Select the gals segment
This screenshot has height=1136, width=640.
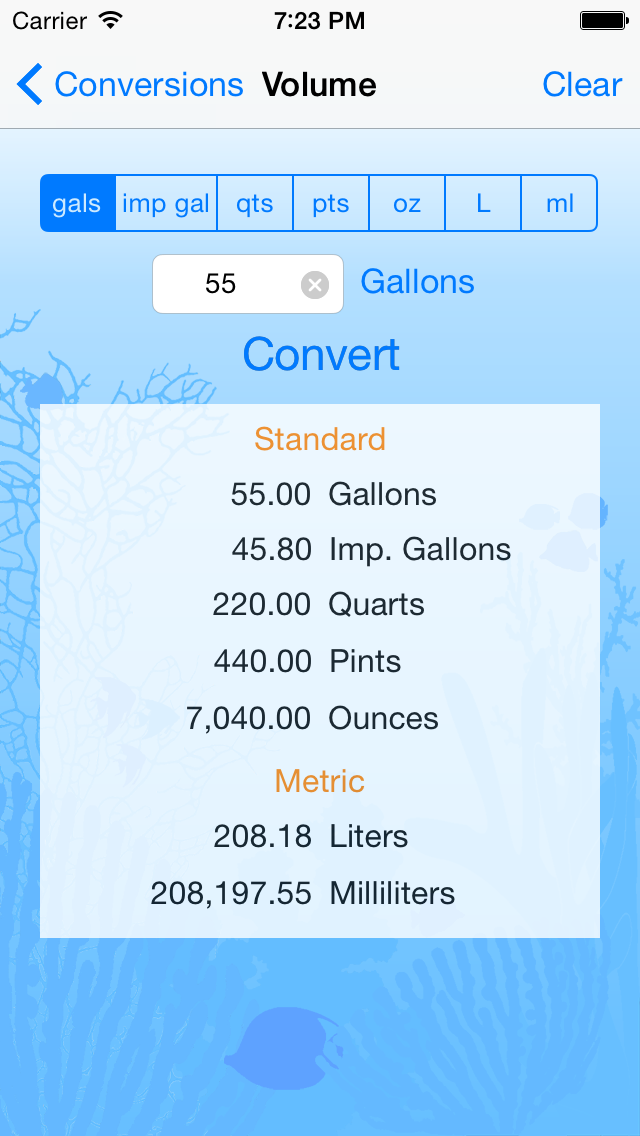coord(78,203)
